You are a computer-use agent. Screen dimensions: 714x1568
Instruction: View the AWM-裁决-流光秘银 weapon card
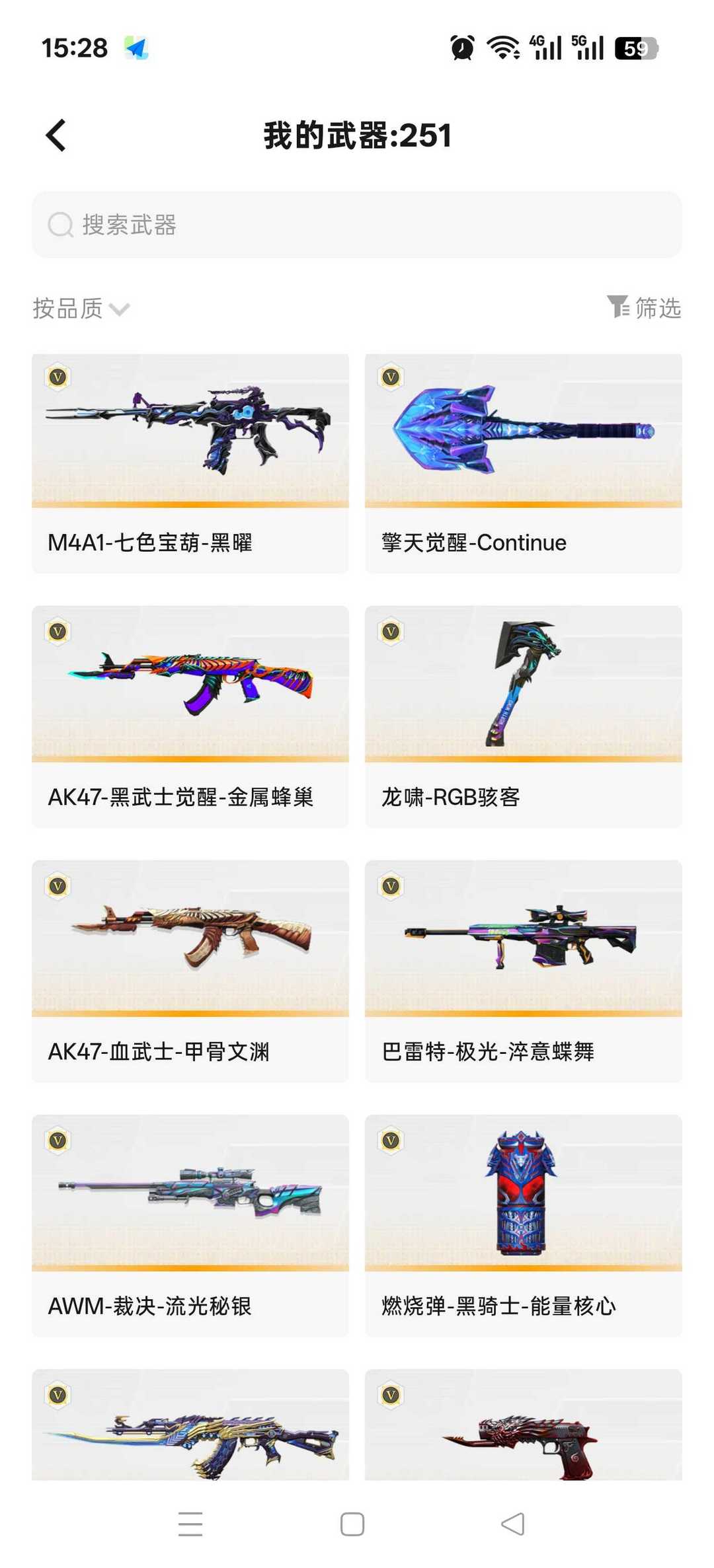tap(190, 1226)
